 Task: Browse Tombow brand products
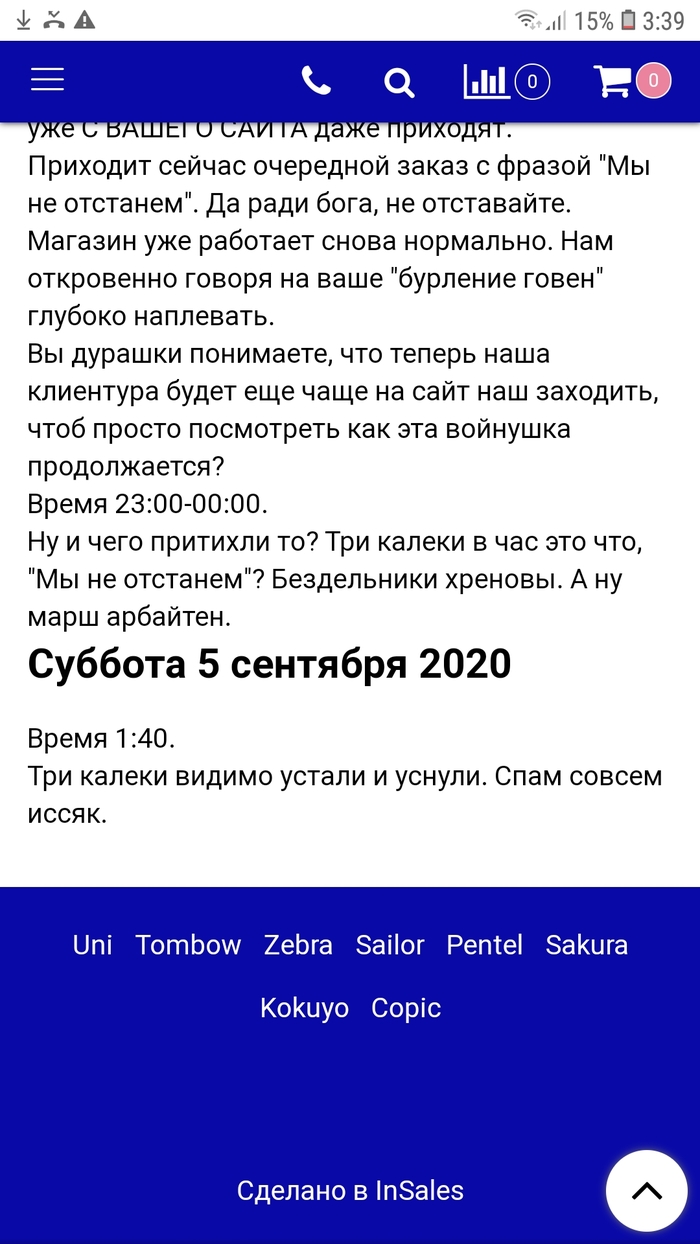(x=188, y=945)
